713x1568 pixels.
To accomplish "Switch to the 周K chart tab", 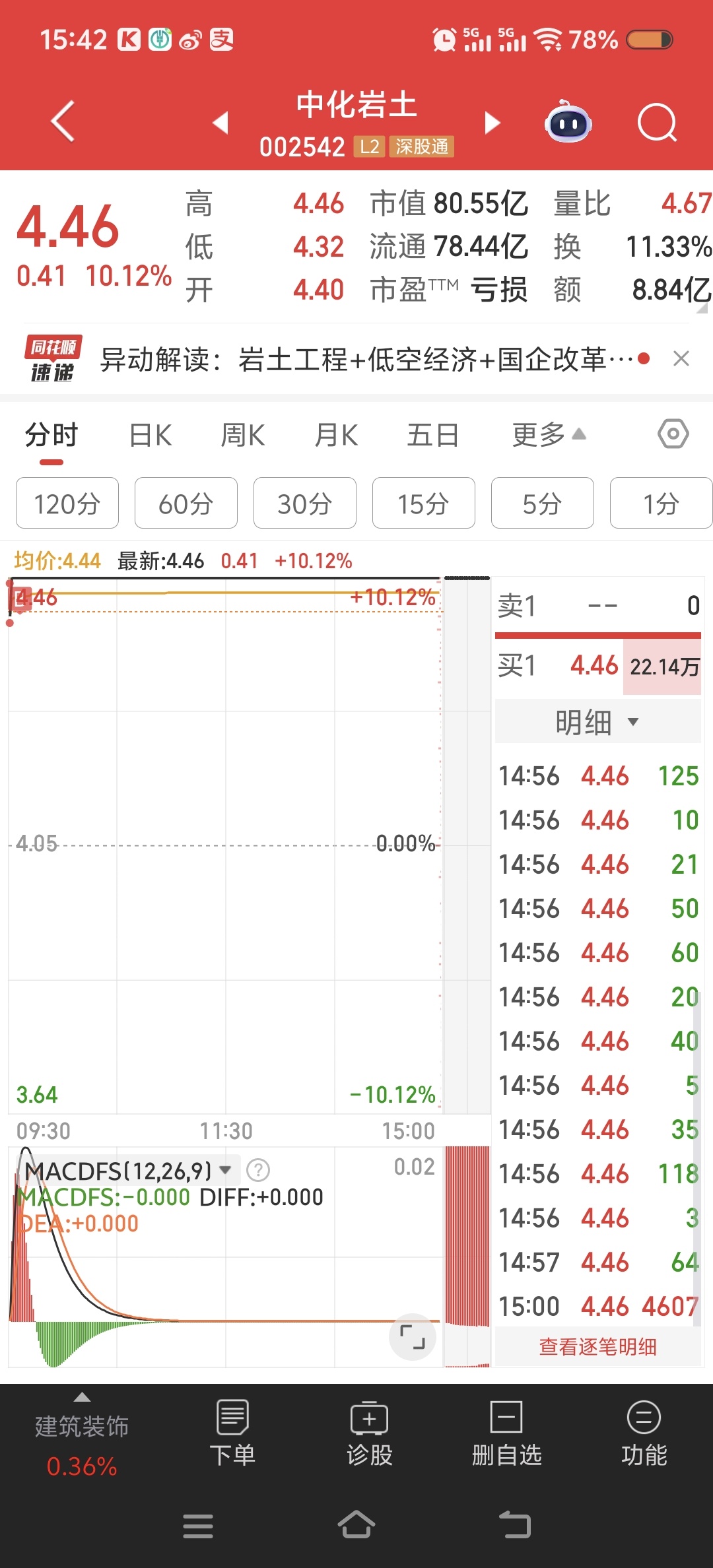I will click(x=242, y=436).
